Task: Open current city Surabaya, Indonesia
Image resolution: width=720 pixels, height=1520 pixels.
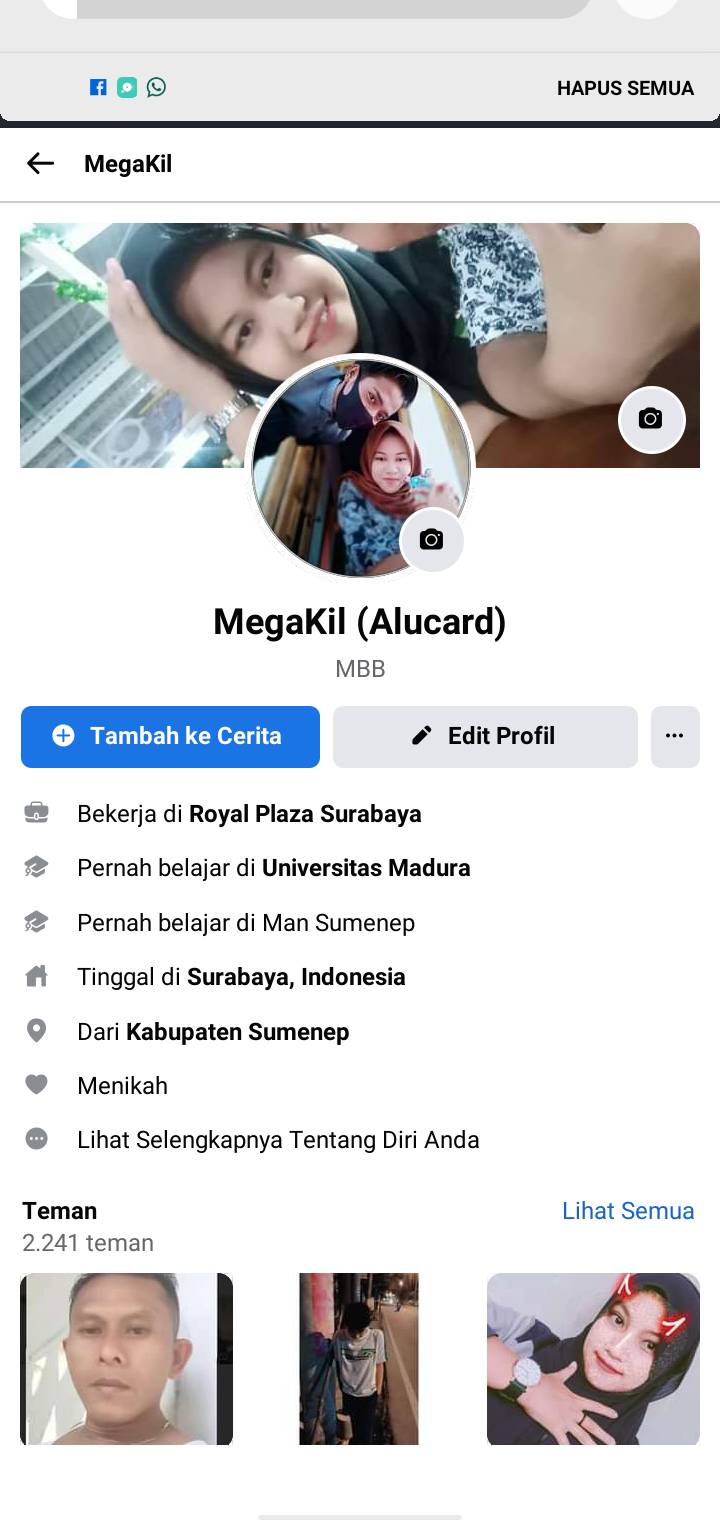Action: (296, 977)
